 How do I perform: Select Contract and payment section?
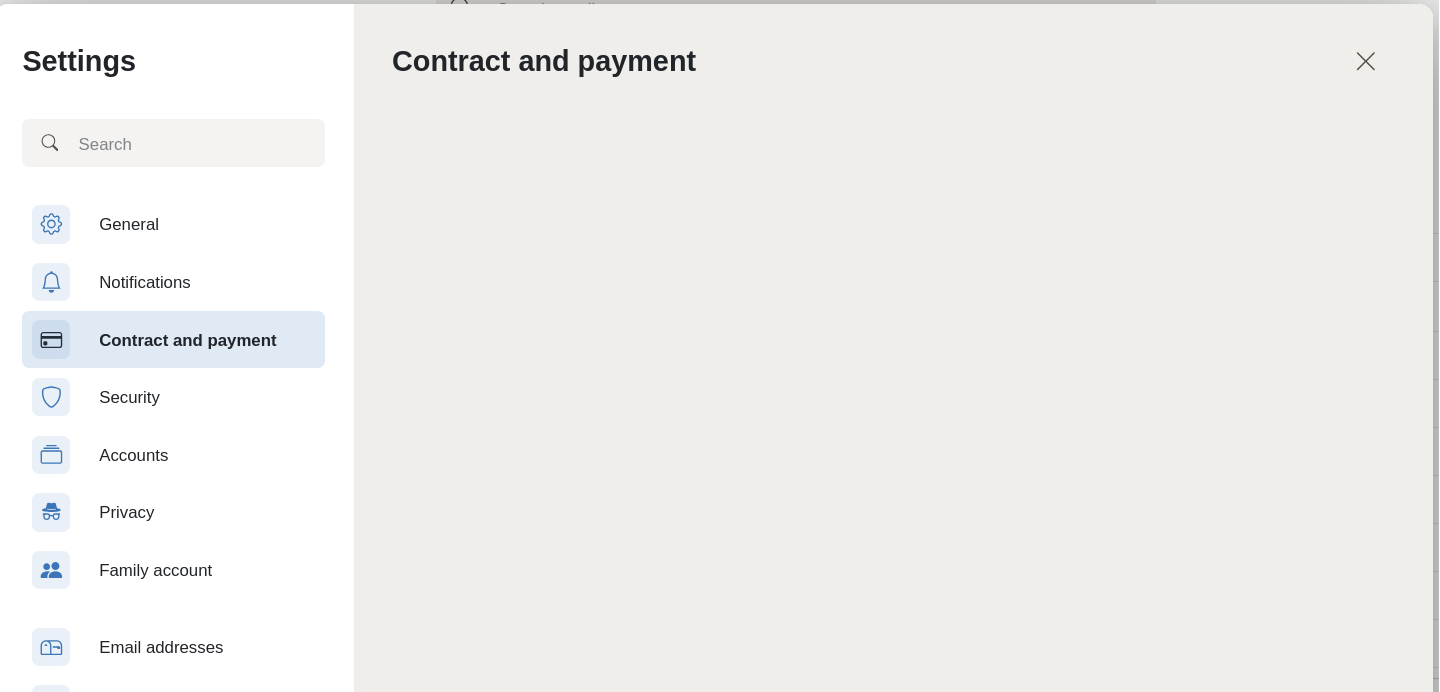point(187,341)
